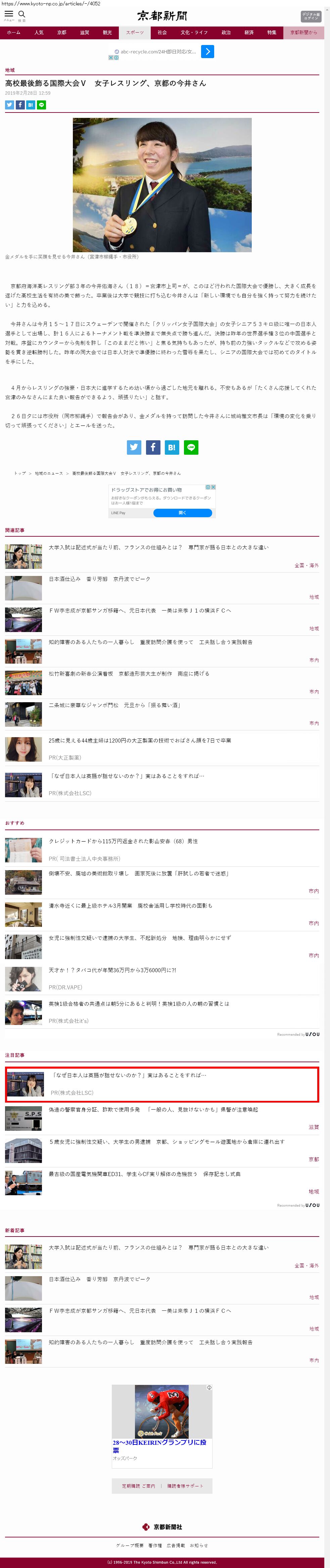
Task: Go to the 京都新聞から tab
Action: click(303, 32)
